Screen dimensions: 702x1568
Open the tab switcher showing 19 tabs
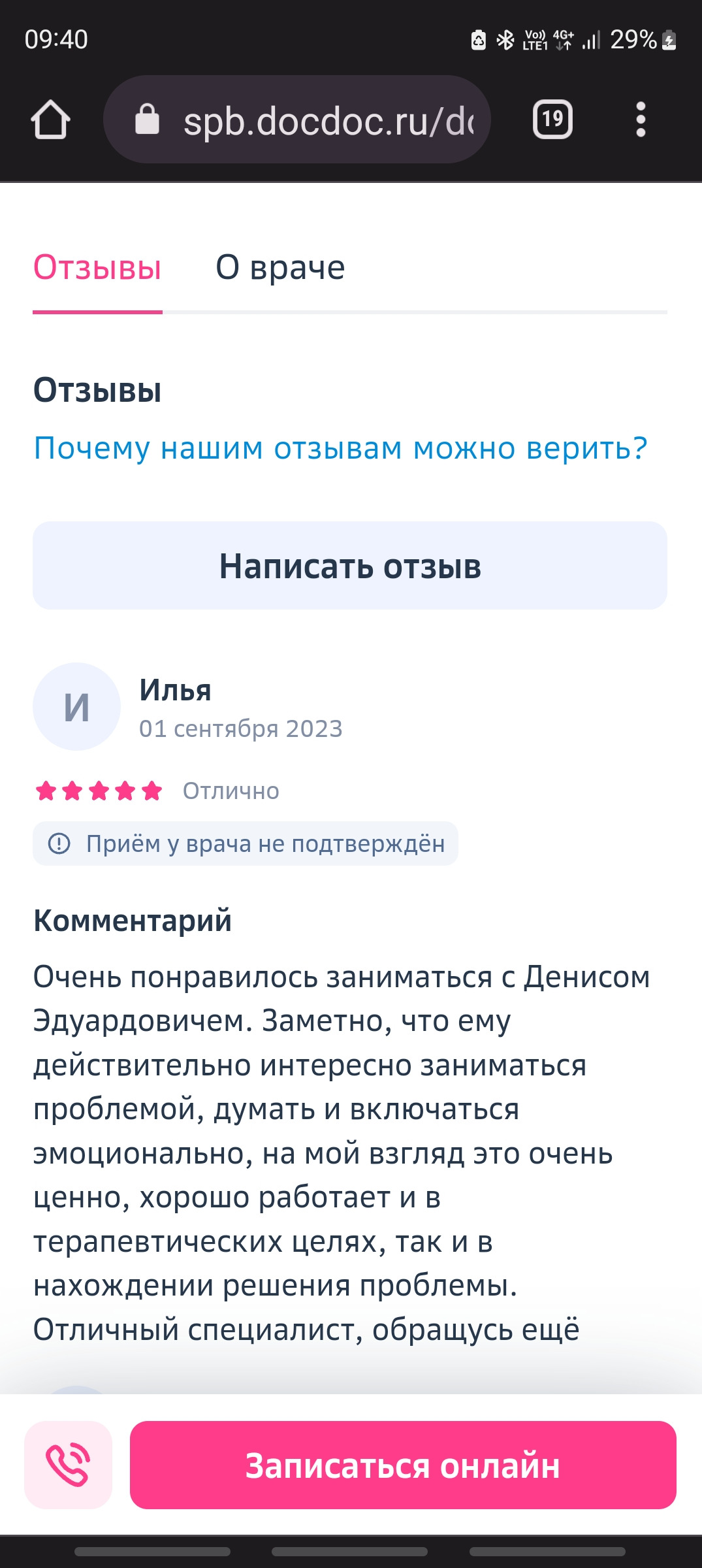pyautogui.click(x=552, y=120)
